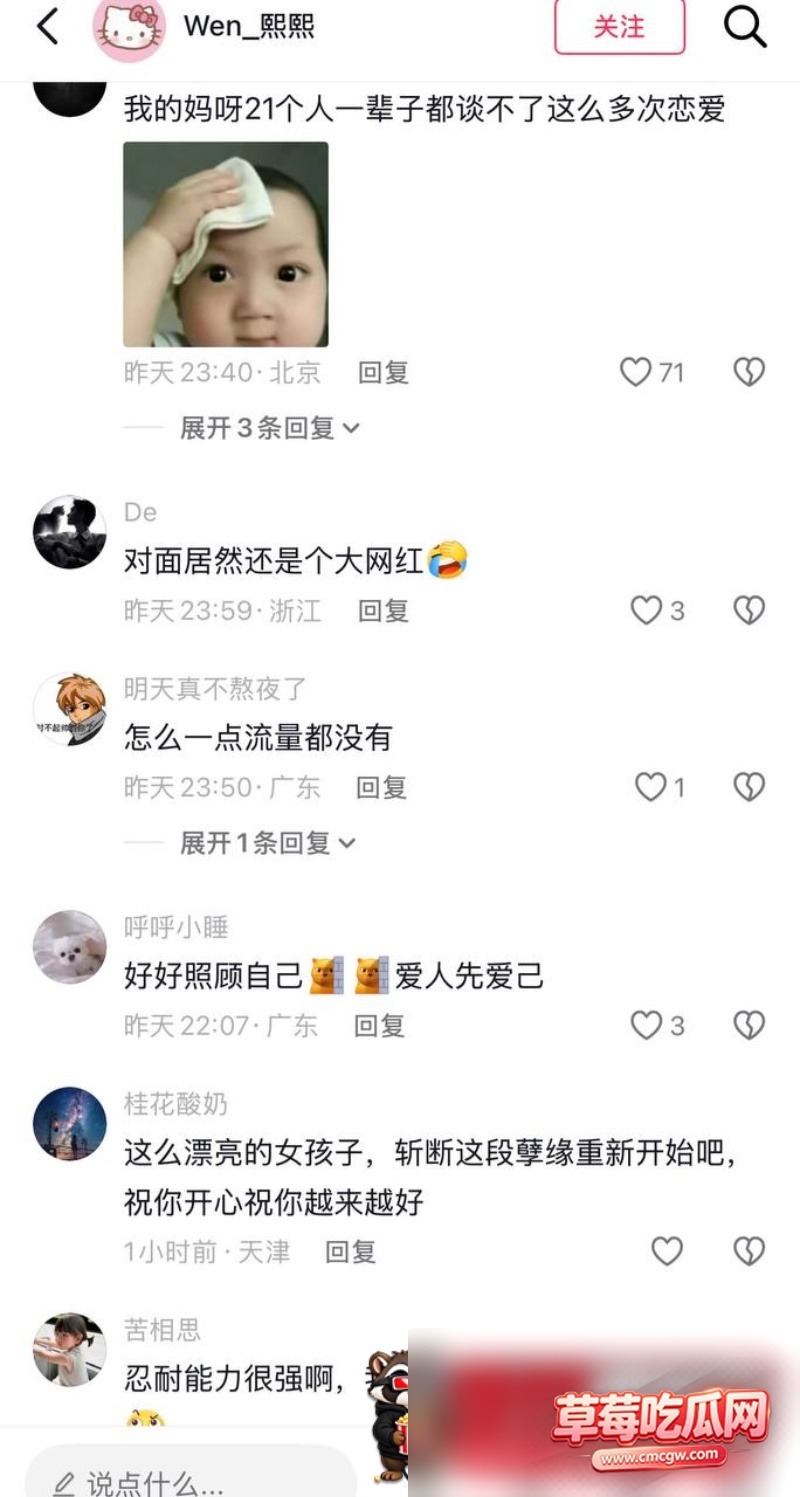This screenshot has height=1497, width=800.
Task: Reply to 呼呼小睡's comment
Action: click(x=380, y=1025)
